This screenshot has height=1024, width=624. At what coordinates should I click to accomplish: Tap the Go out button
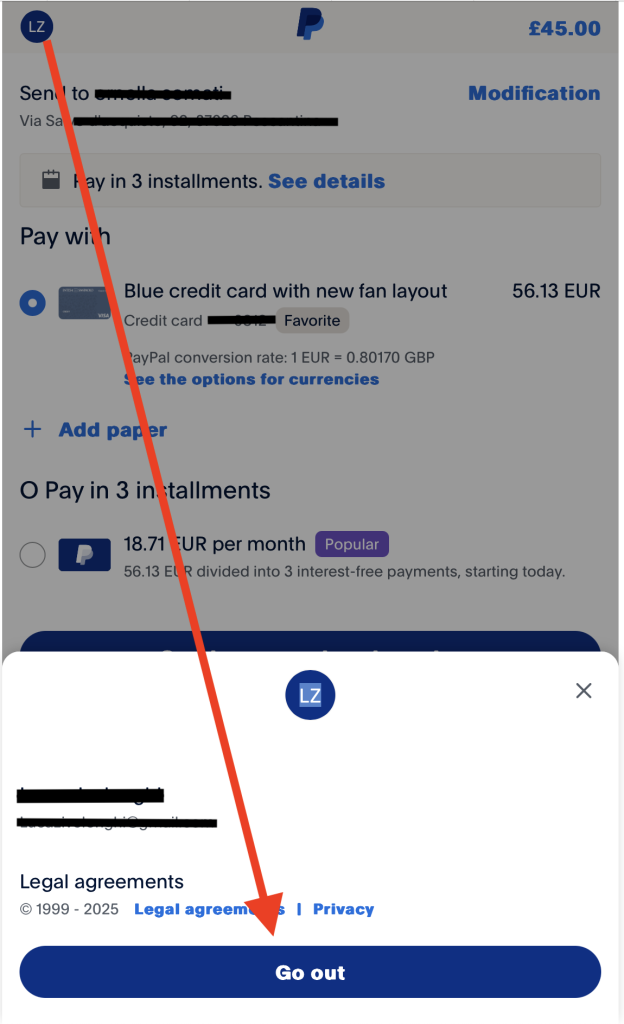point(310,972)
